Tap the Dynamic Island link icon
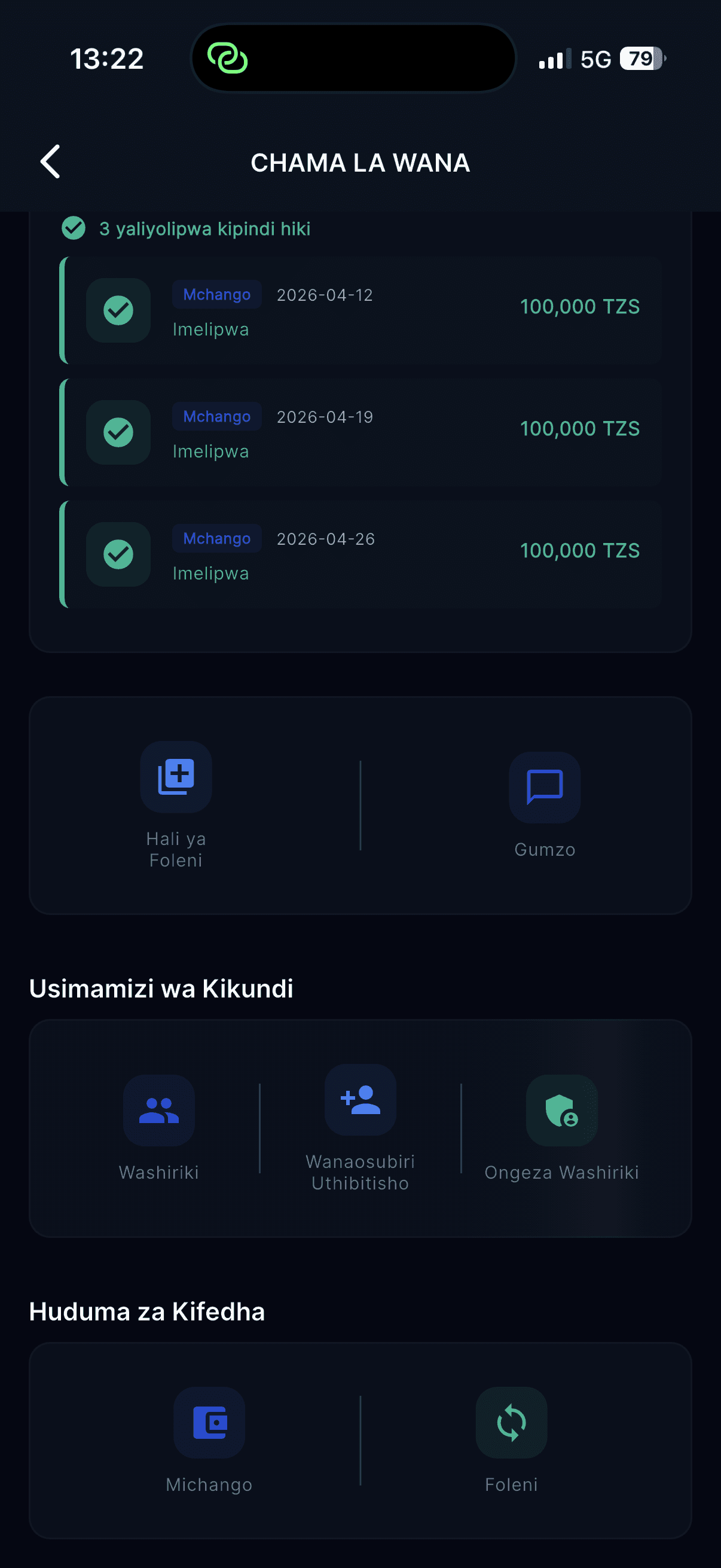 (230, 58)
